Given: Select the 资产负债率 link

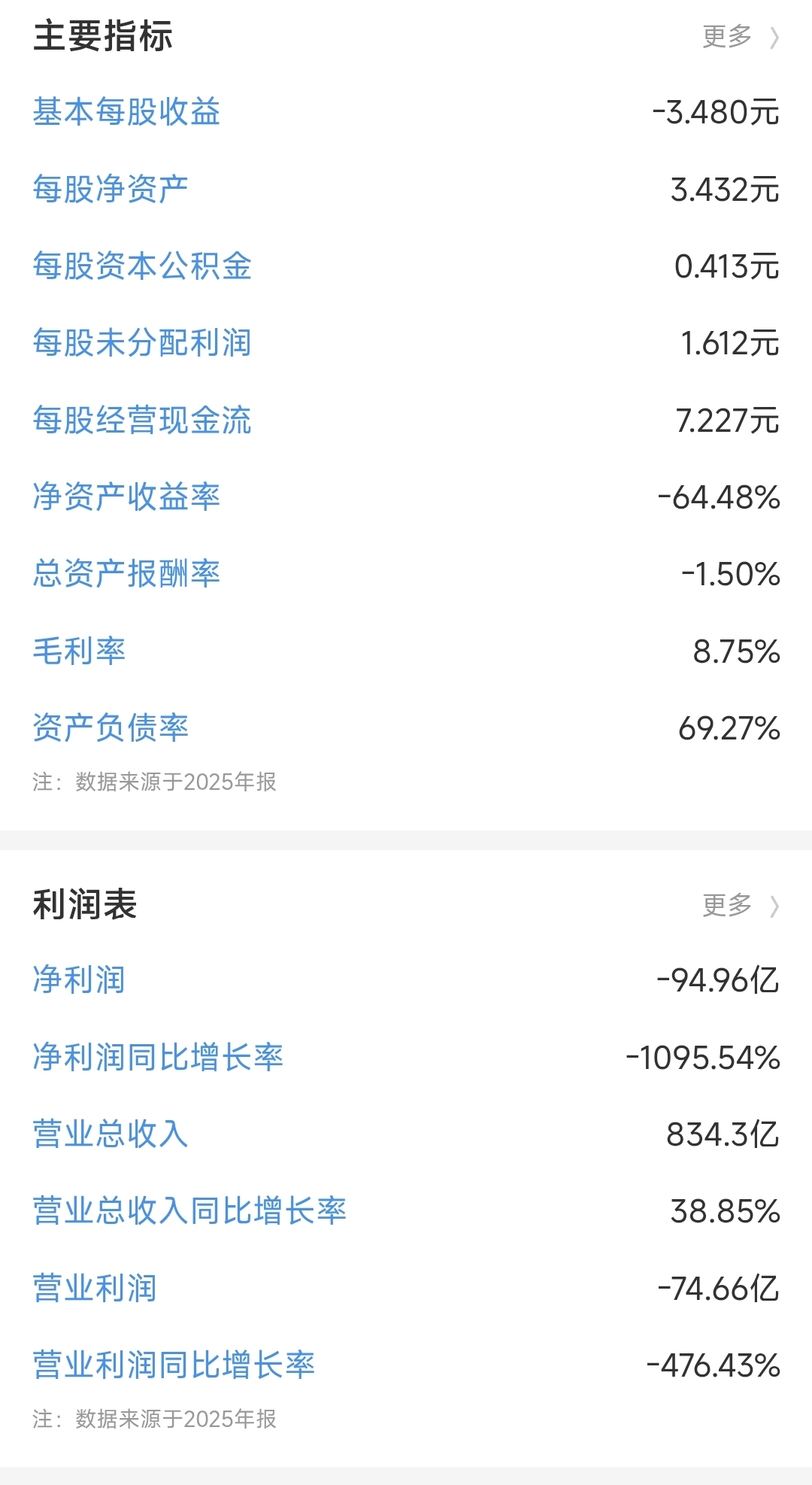Looking at the screenshot, I should (111, 727).
